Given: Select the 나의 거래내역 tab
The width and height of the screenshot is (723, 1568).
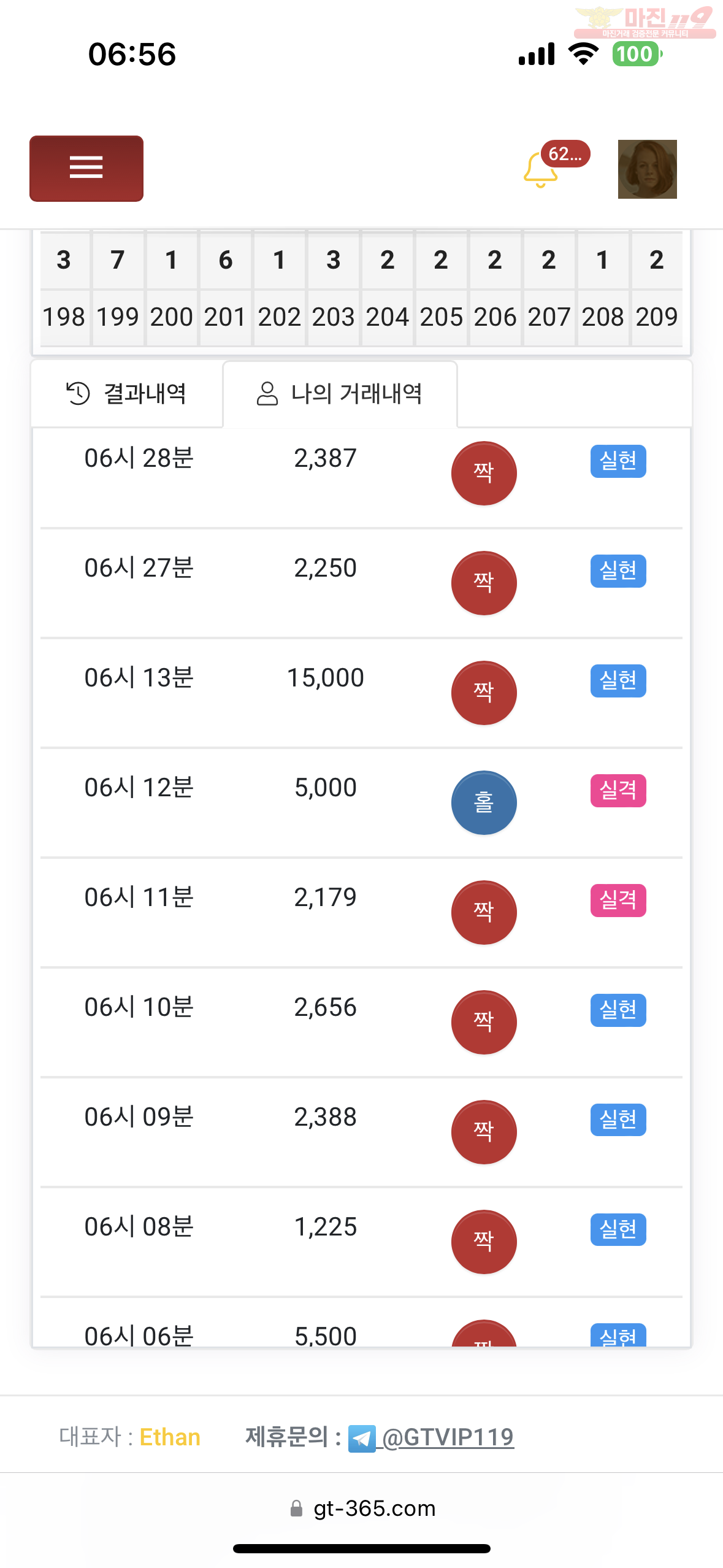Looking at the screenshot, I should coord(340,394).
